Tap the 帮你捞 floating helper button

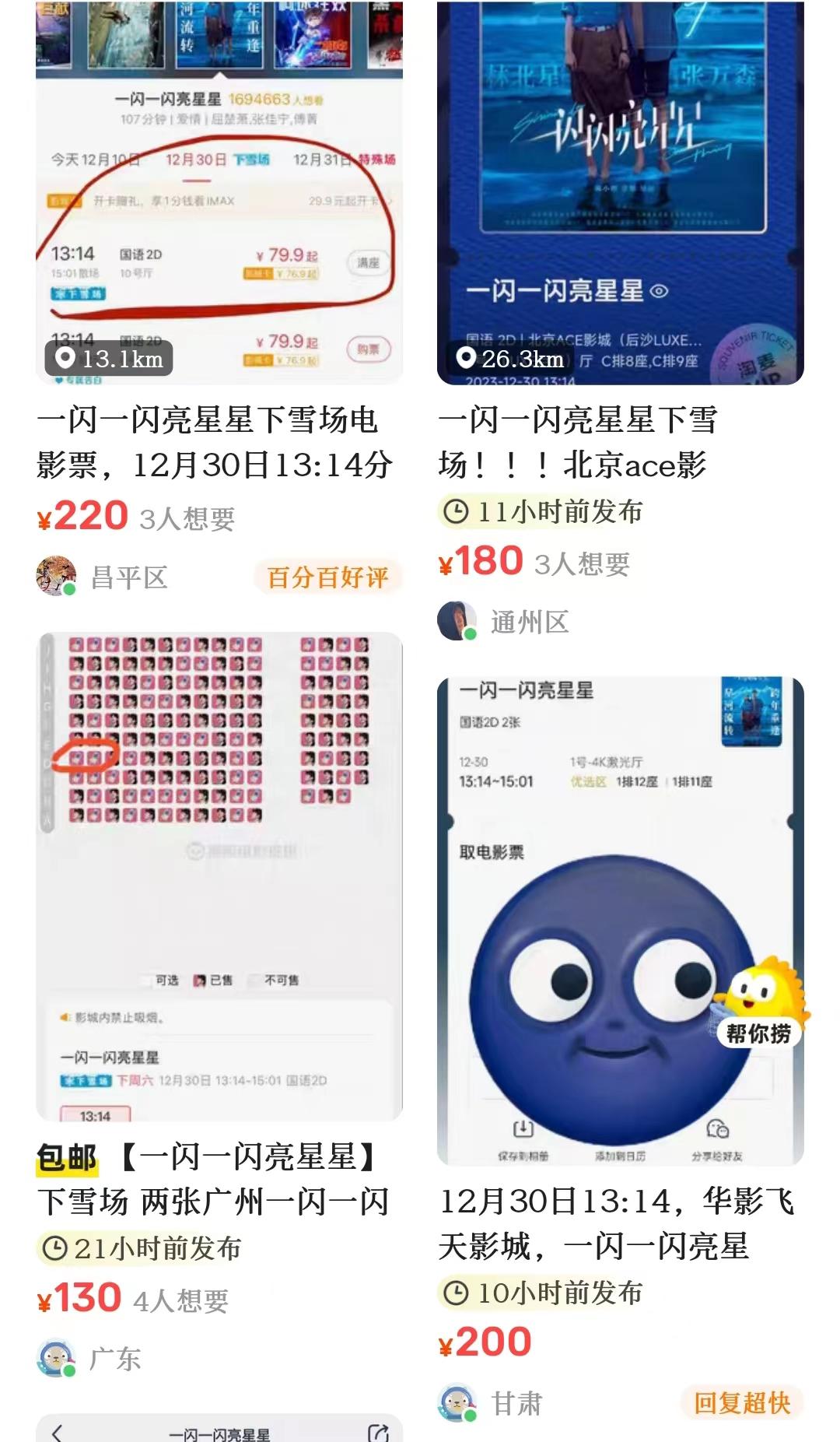tap(760, 1003)
